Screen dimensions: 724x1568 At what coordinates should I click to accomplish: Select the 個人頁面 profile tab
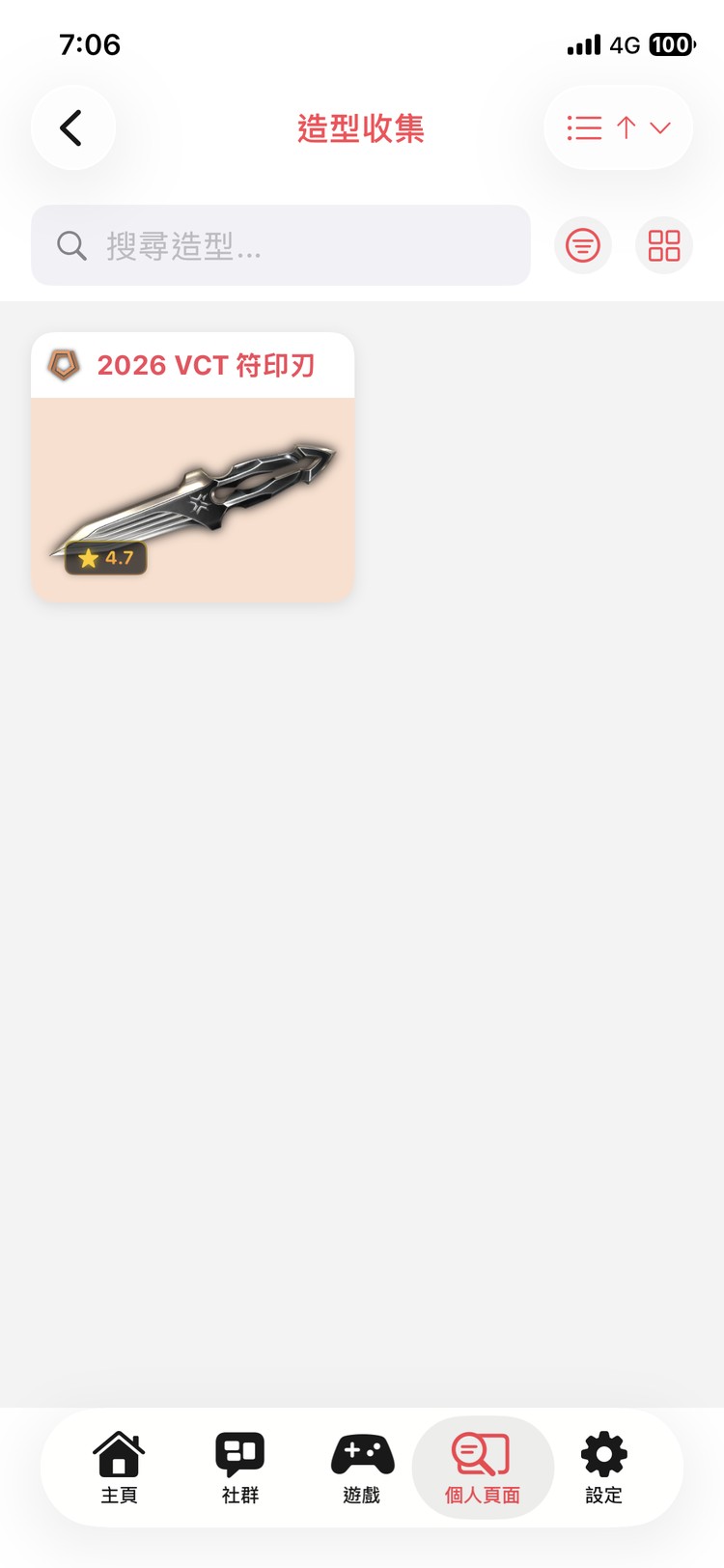tap(483, 1467)
